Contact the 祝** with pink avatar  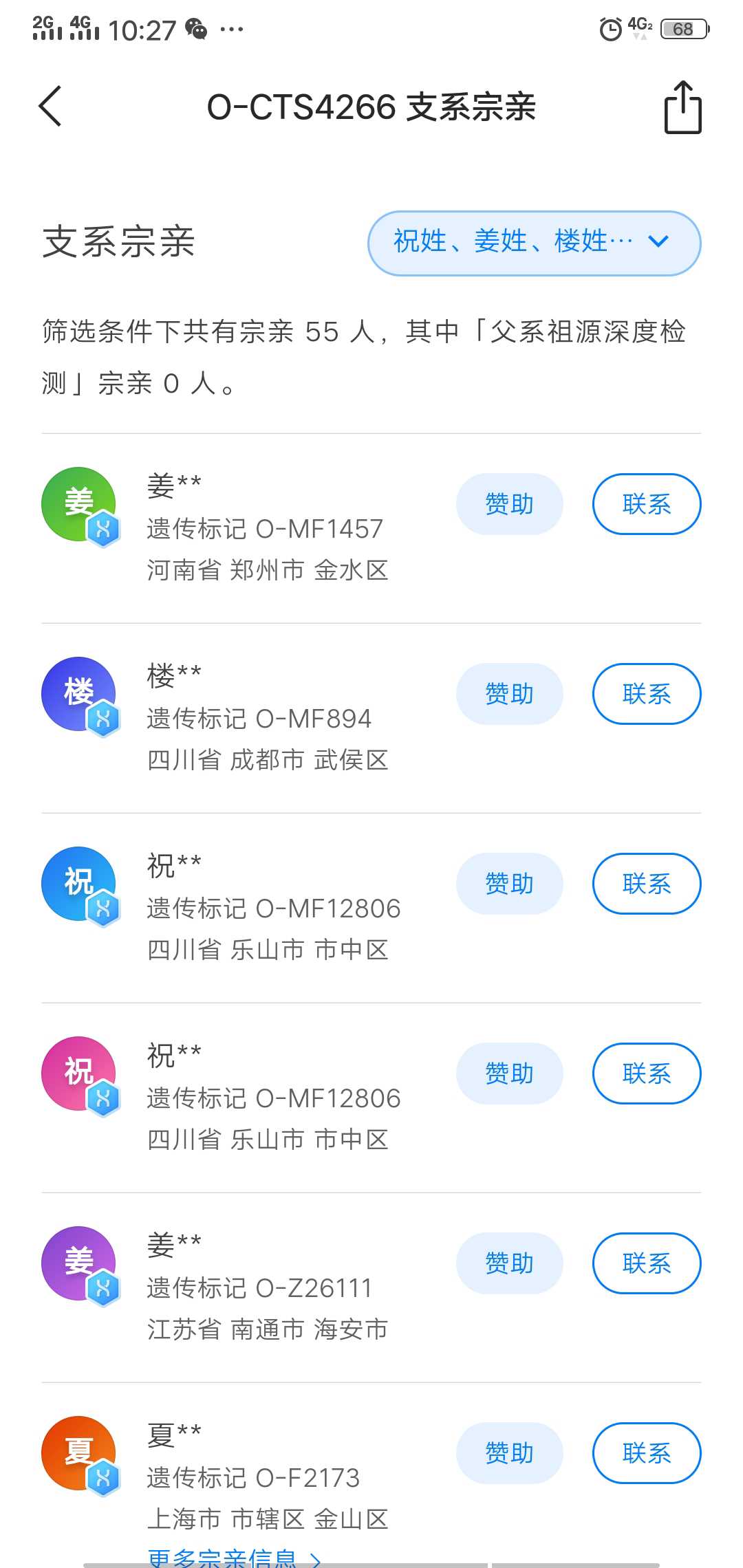point(647,1074)
